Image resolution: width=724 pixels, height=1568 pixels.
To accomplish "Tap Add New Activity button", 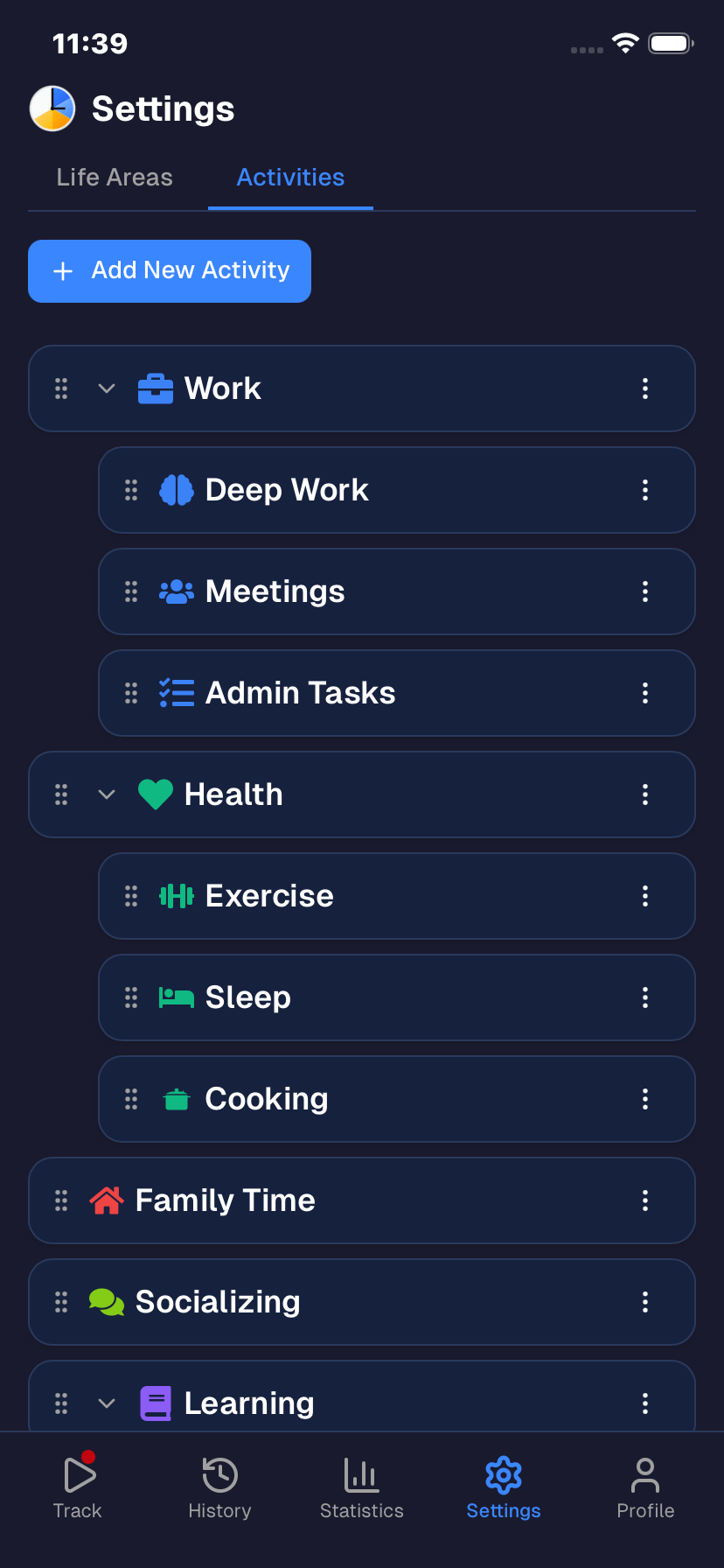I will [x=170, y=271].
